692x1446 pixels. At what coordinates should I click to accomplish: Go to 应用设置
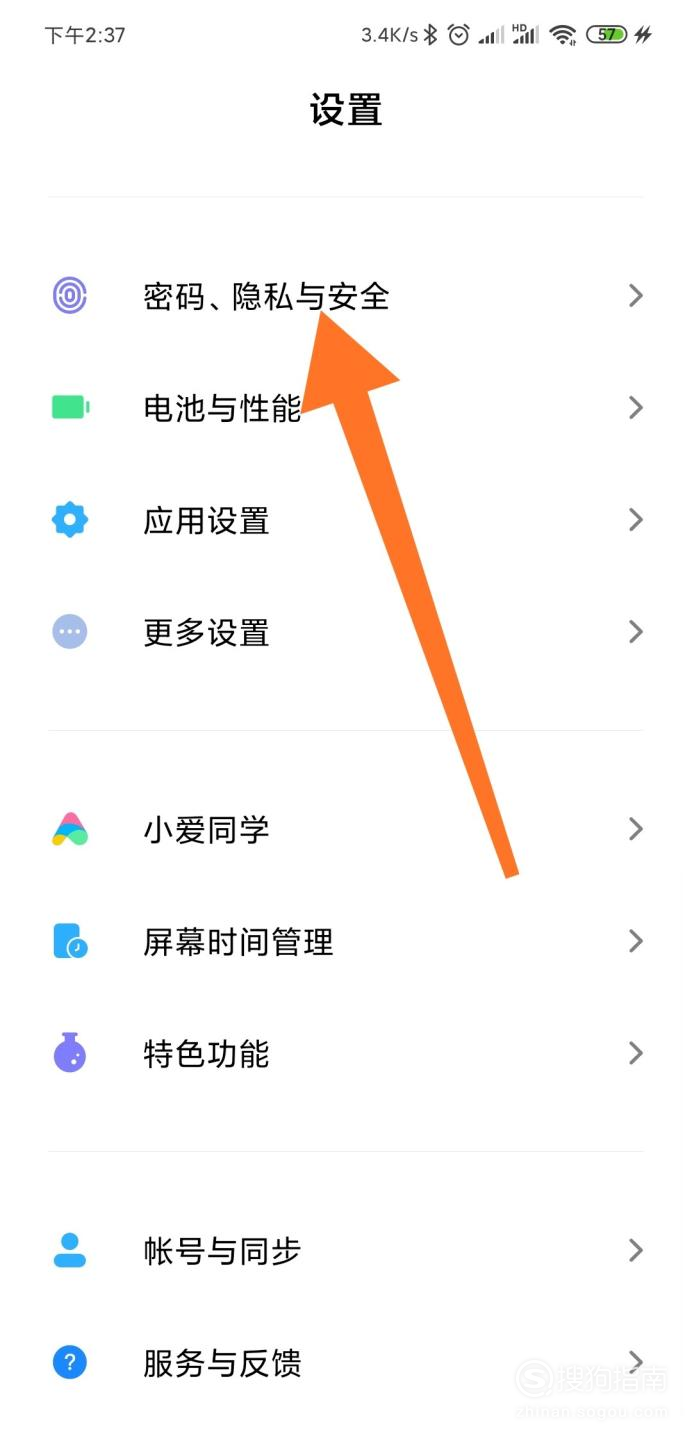[346, 520]
